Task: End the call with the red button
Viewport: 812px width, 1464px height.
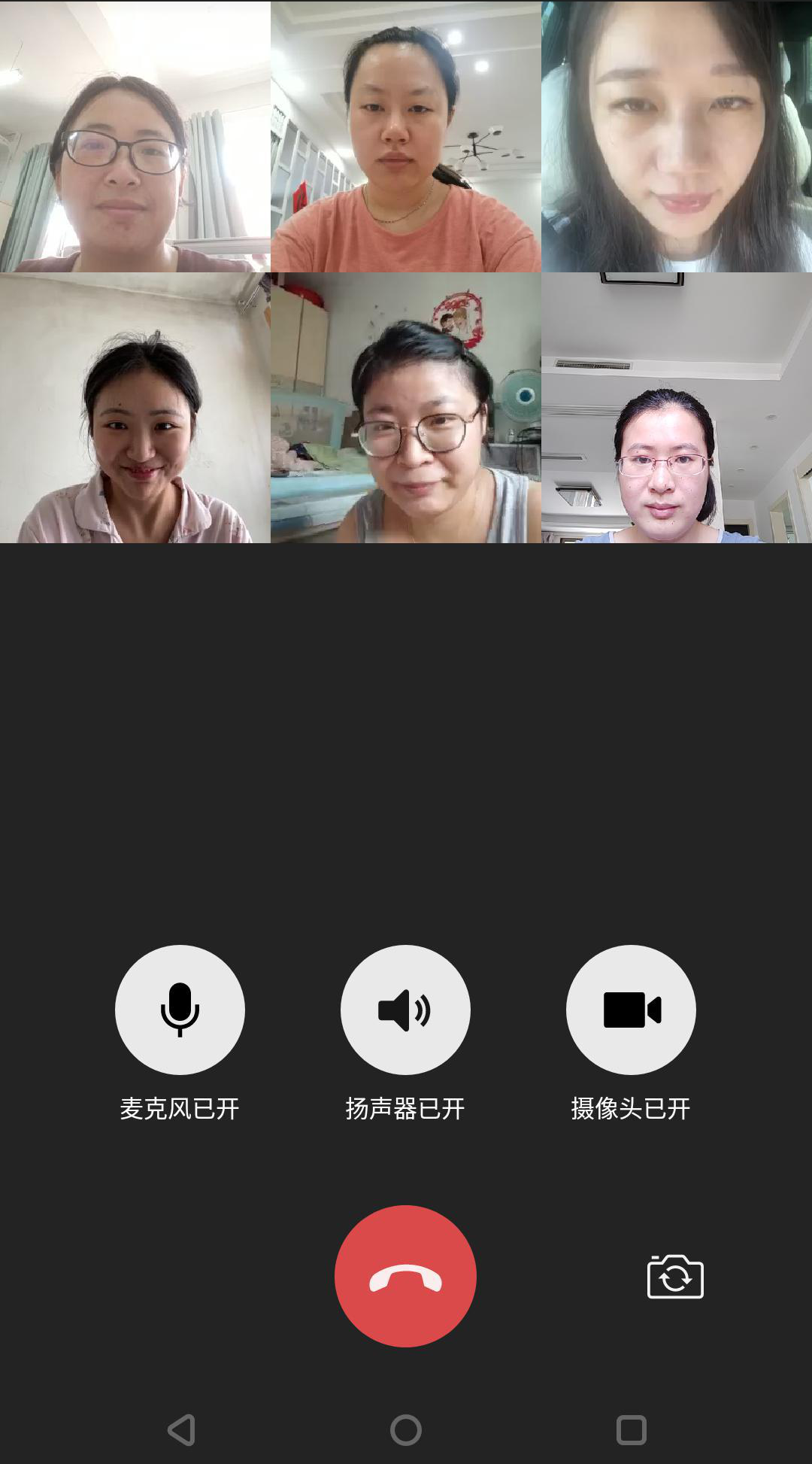Action: coord(405,1276)
